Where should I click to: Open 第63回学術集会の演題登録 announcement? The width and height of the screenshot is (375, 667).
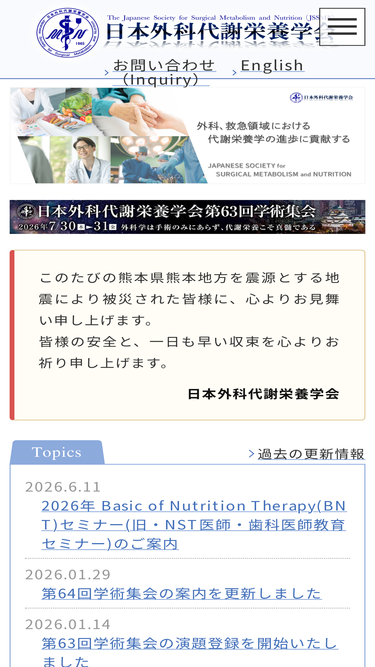[x=190, y=652]
